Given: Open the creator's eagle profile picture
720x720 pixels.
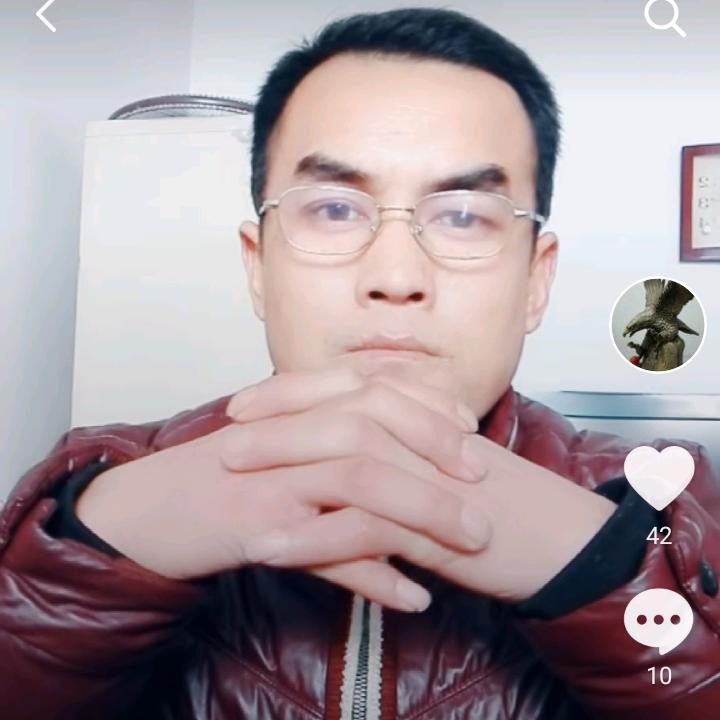Looking at the screenshot, I should click(x=658, y=325).
